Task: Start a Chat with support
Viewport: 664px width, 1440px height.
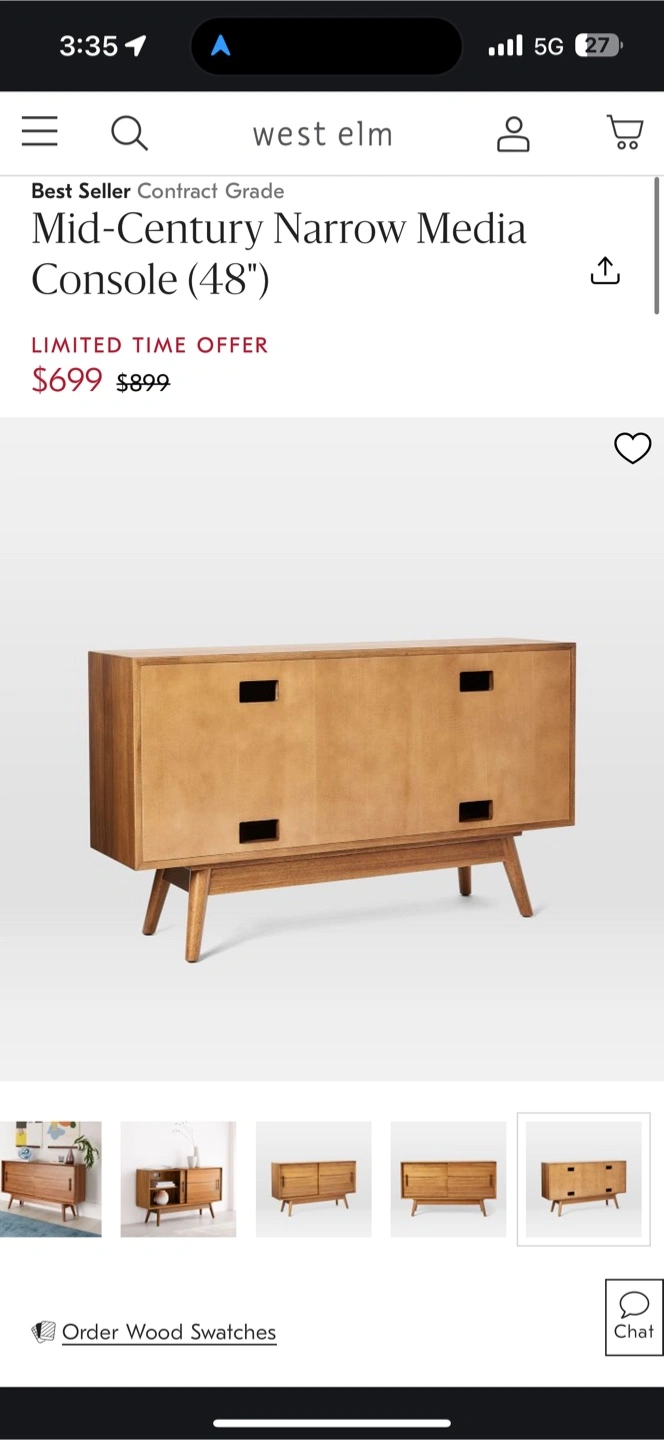Action: tap(634, 1317)
